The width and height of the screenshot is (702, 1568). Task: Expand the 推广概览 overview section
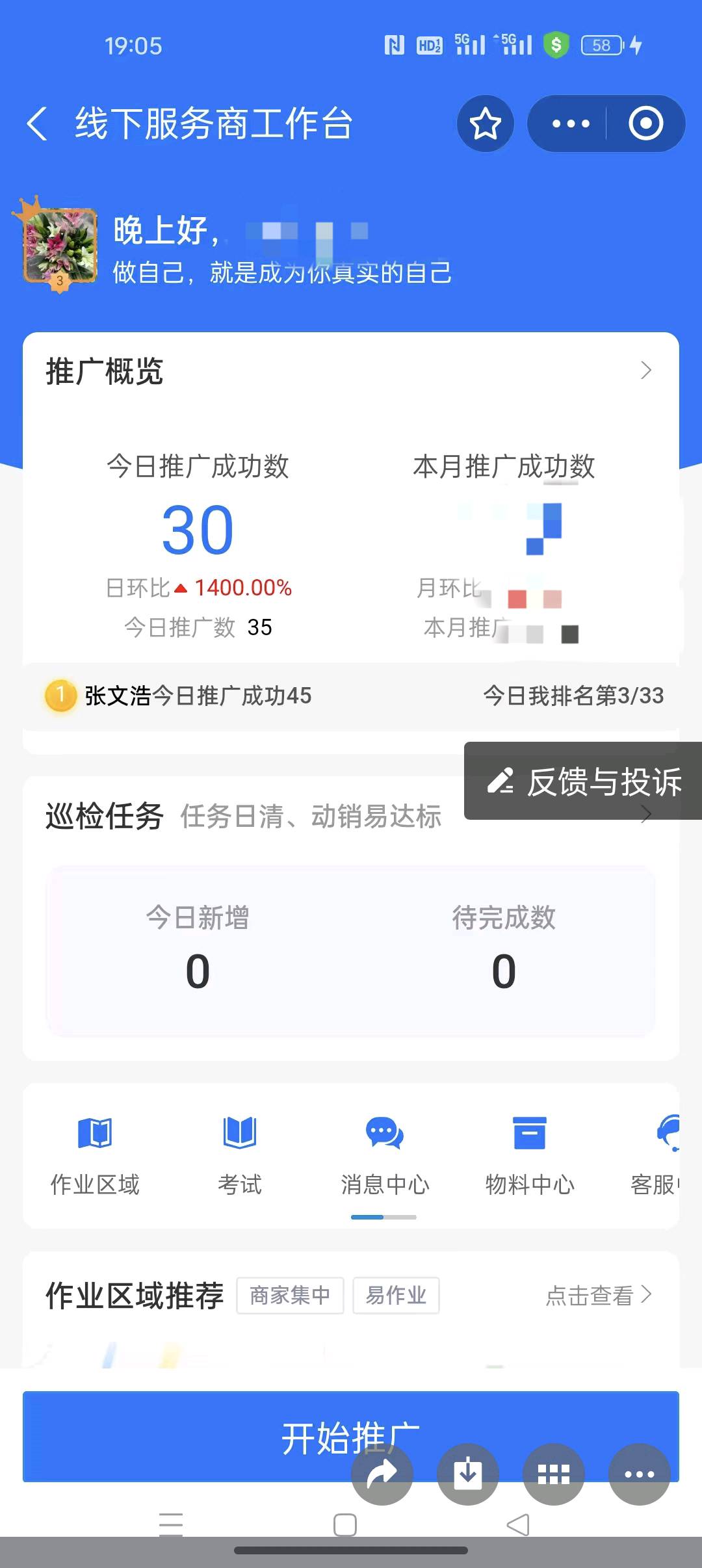(645, 369)
